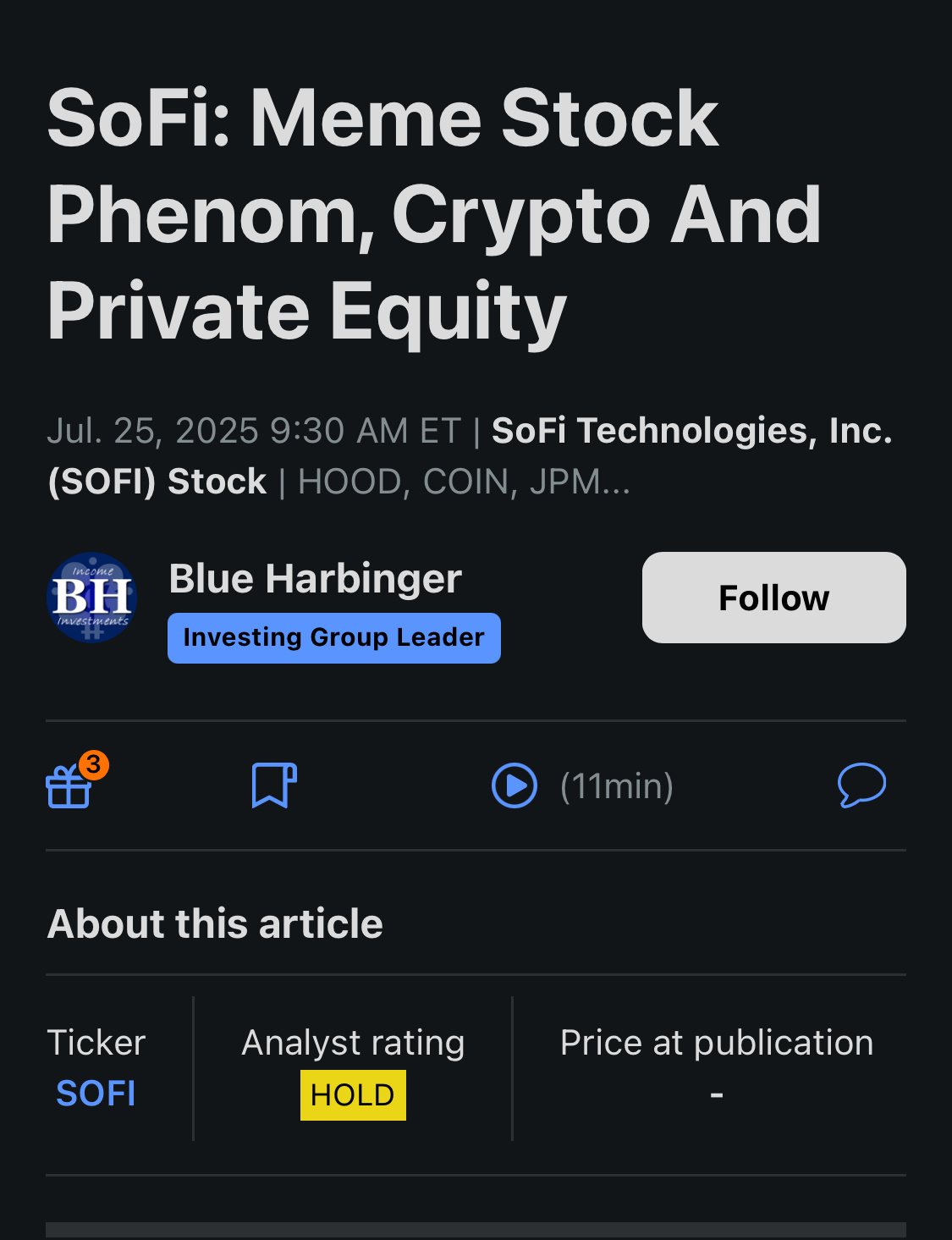Follow Blue Harbinger
The height and width of the screenshot is (1240, 952).
point(773,598)
